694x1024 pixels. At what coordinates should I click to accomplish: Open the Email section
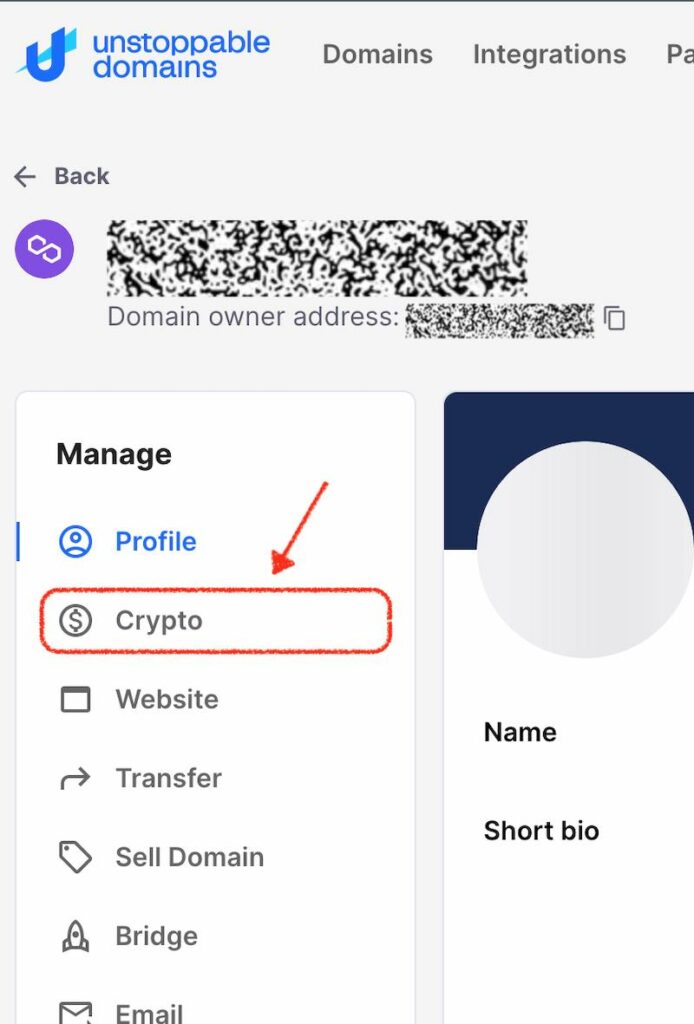coord(148,1011)
